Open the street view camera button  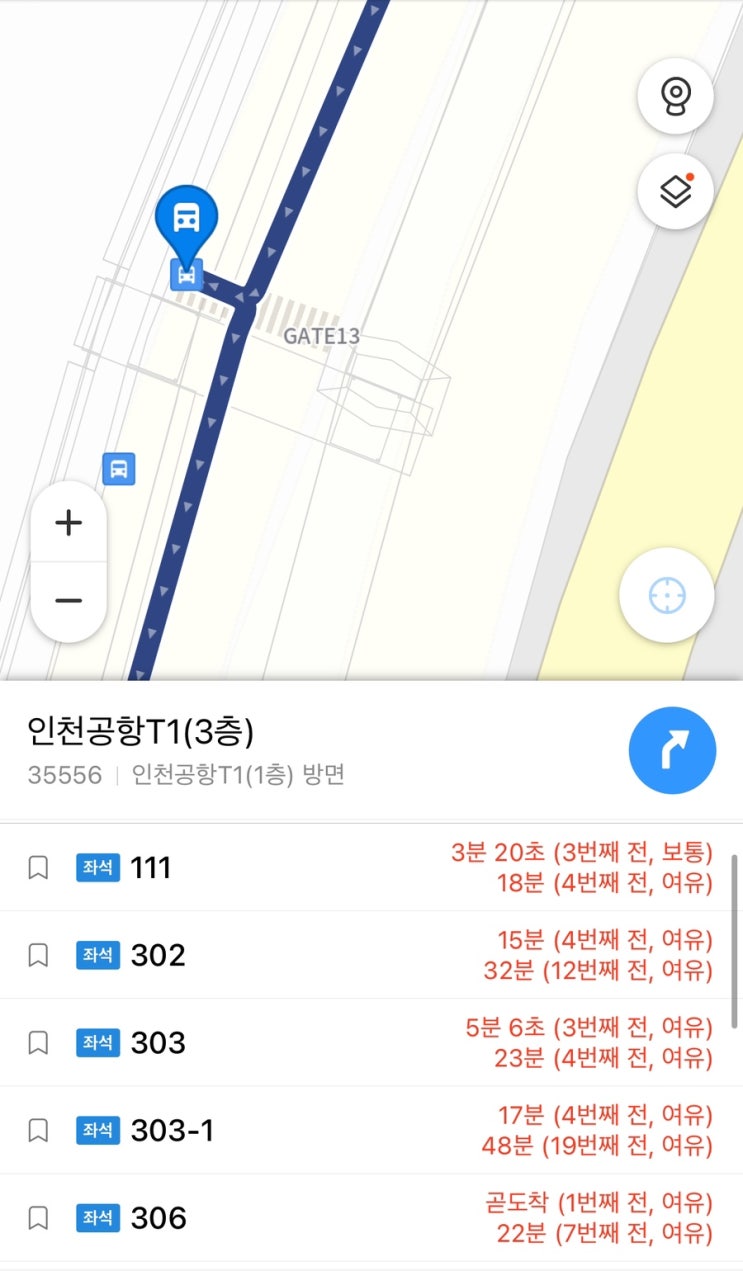point(675,97)
